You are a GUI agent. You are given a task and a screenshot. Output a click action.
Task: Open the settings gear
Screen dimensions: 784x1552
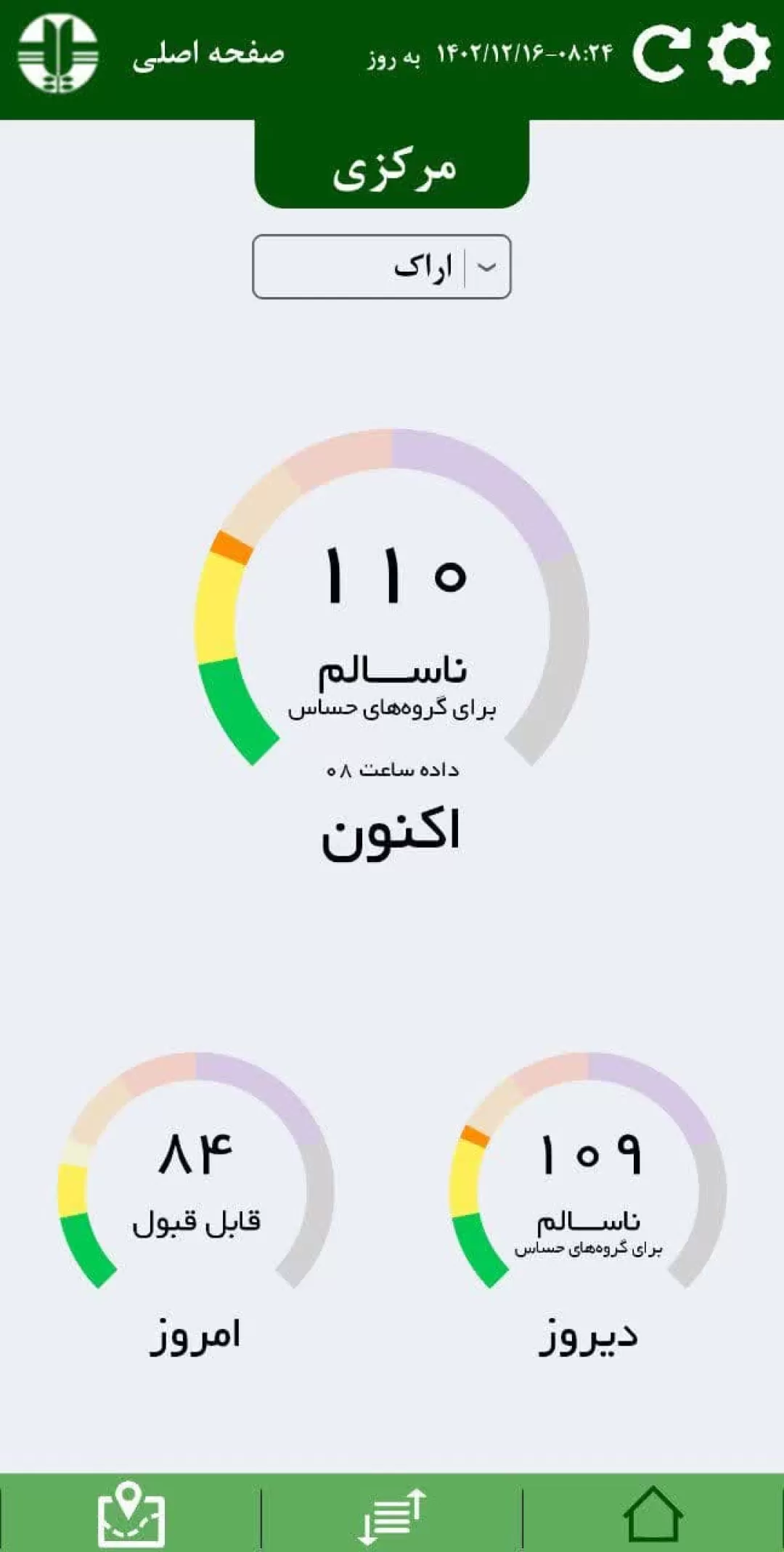(x=739, y=53)
